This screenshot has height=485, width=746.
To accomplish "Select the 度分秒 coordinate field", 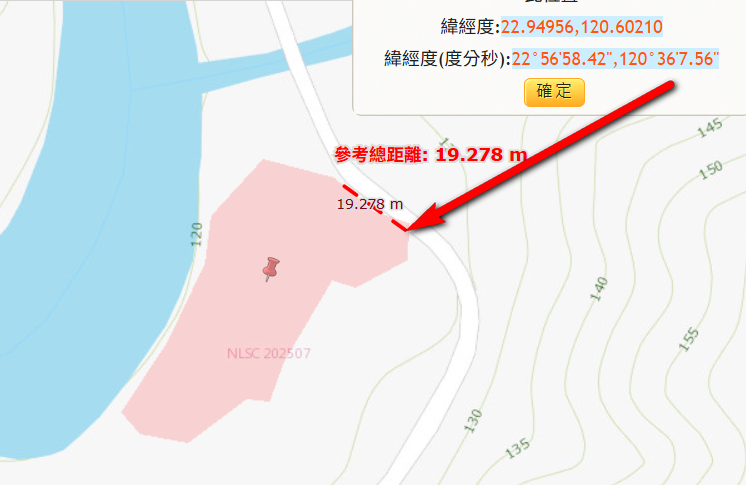I will [615, 59].
